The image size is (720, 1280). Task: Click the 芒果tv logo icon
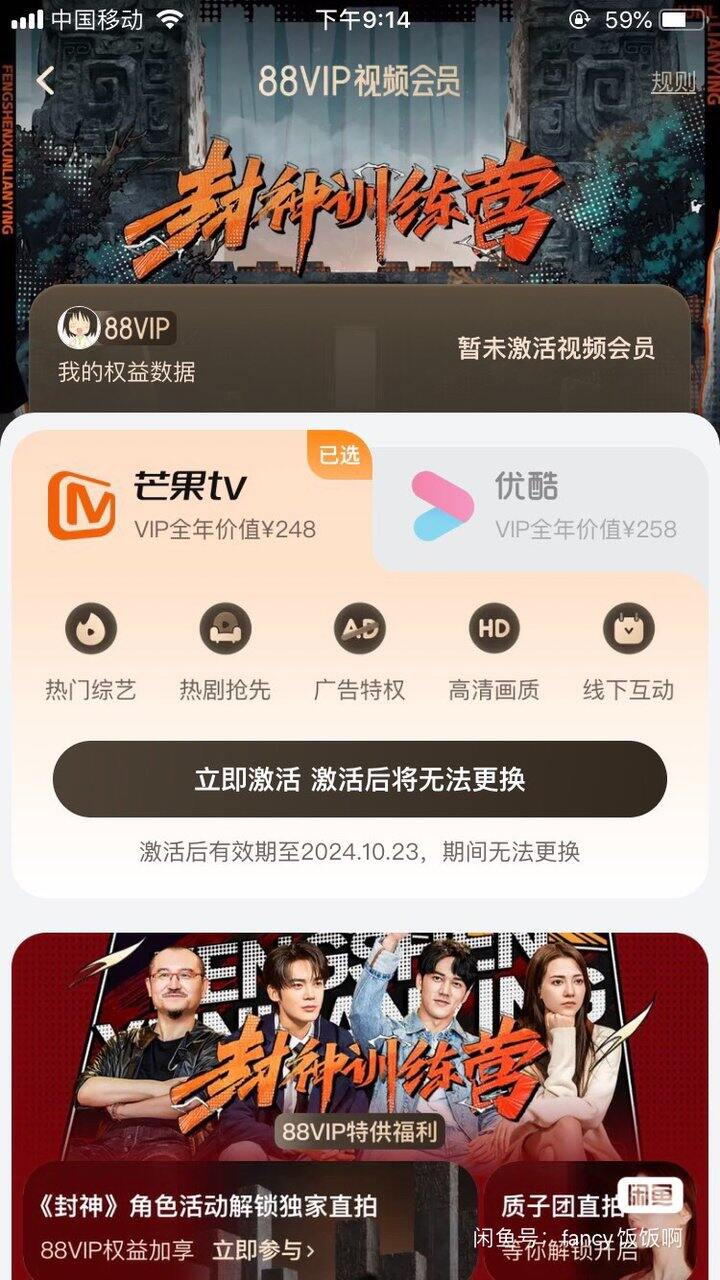point(80,503)
